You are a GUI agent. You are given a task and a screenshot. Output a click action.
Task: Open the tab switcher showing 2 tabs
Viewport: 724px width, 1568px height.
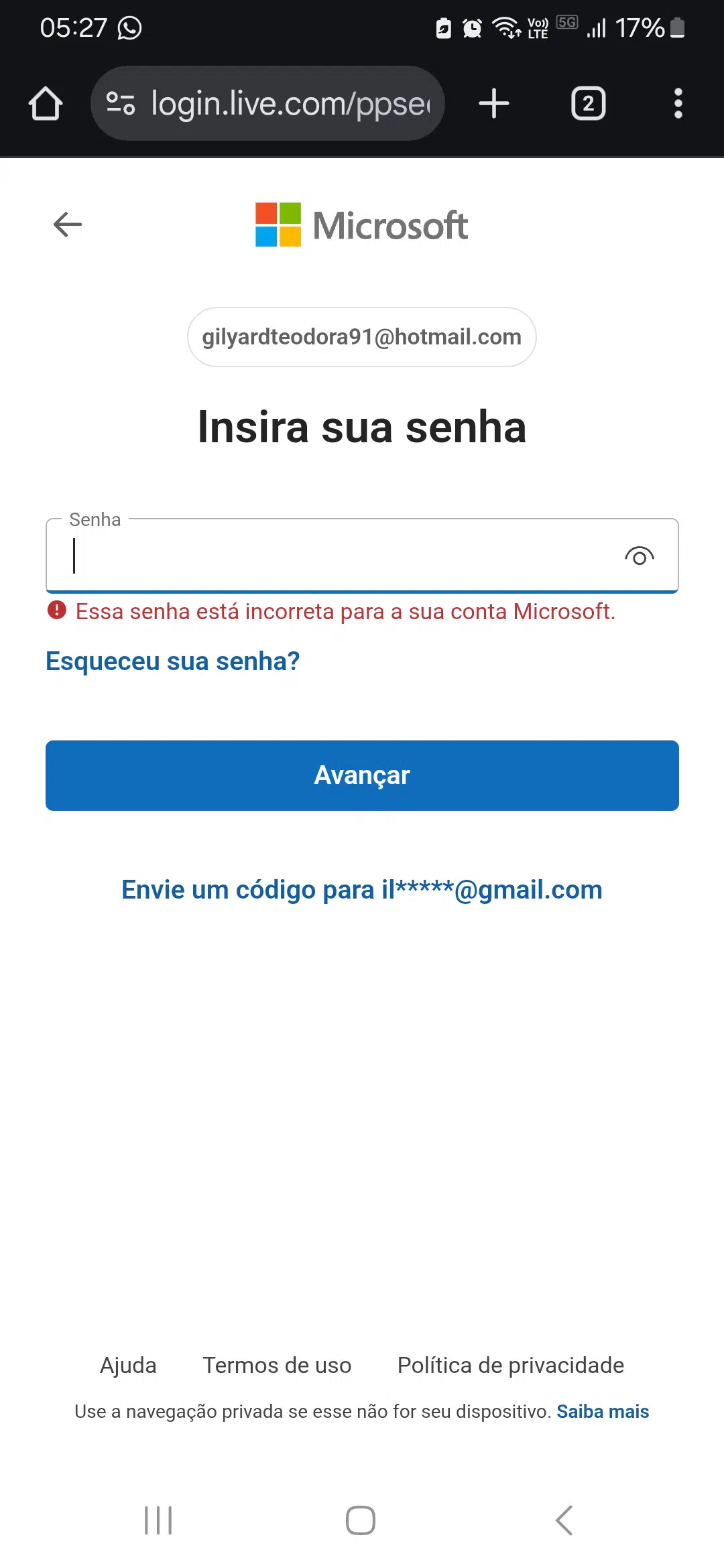[x=588, y=104]
